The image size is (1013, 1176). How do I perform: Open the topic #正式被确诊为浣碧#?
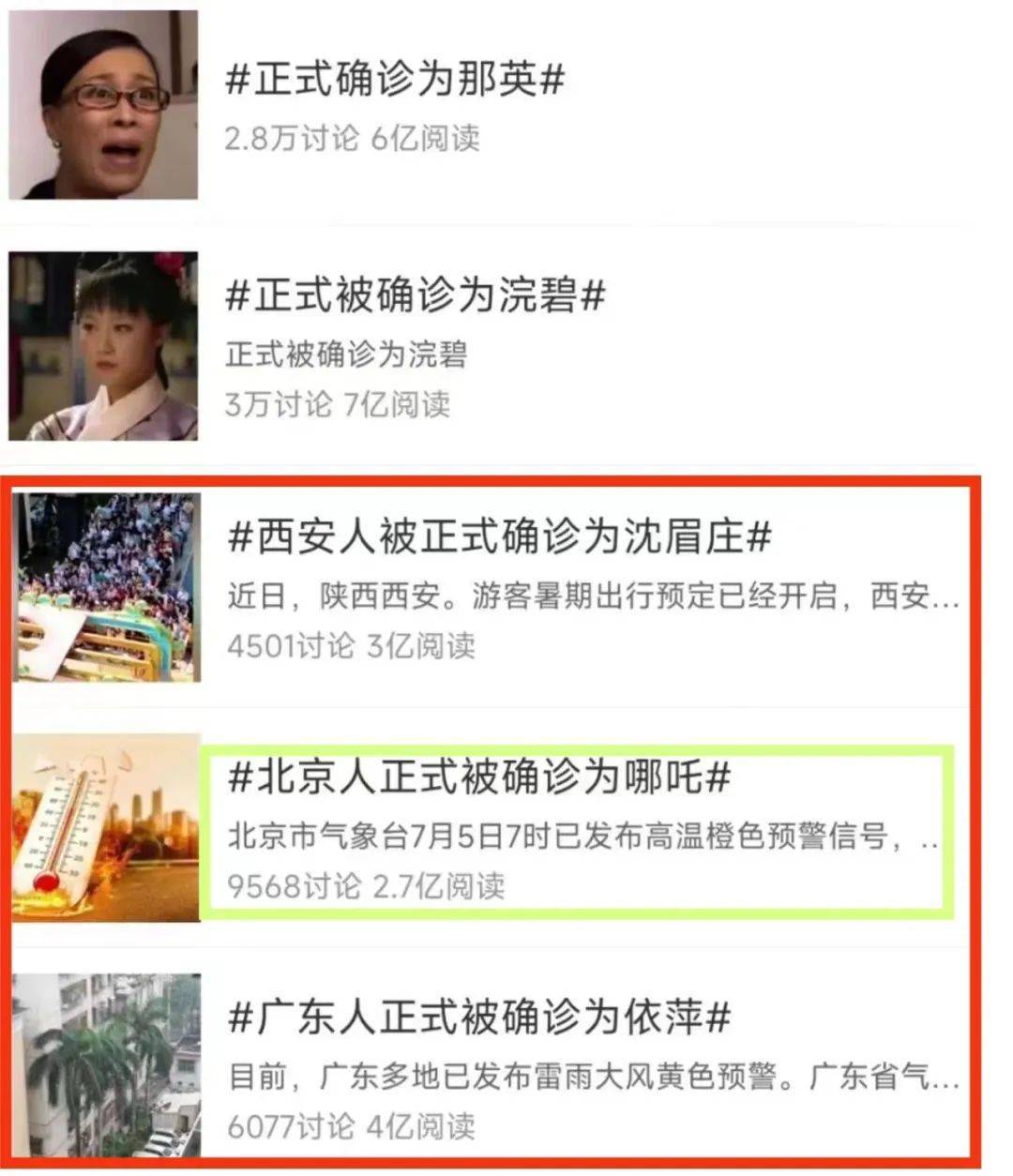416,296
